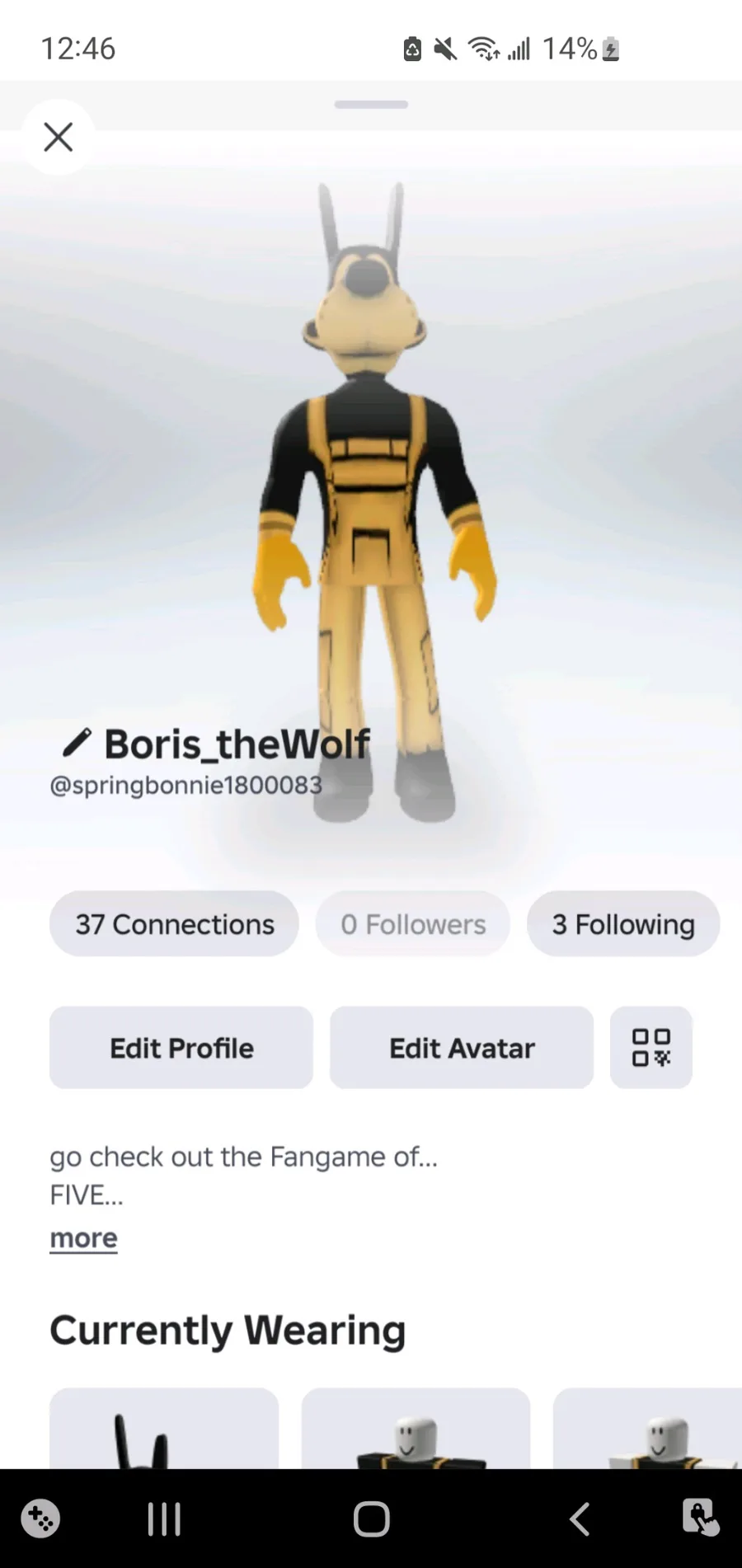Screen dimensions: 742x1568
Task: Open the first Currently Wearing item
Action: (164, 1430)
